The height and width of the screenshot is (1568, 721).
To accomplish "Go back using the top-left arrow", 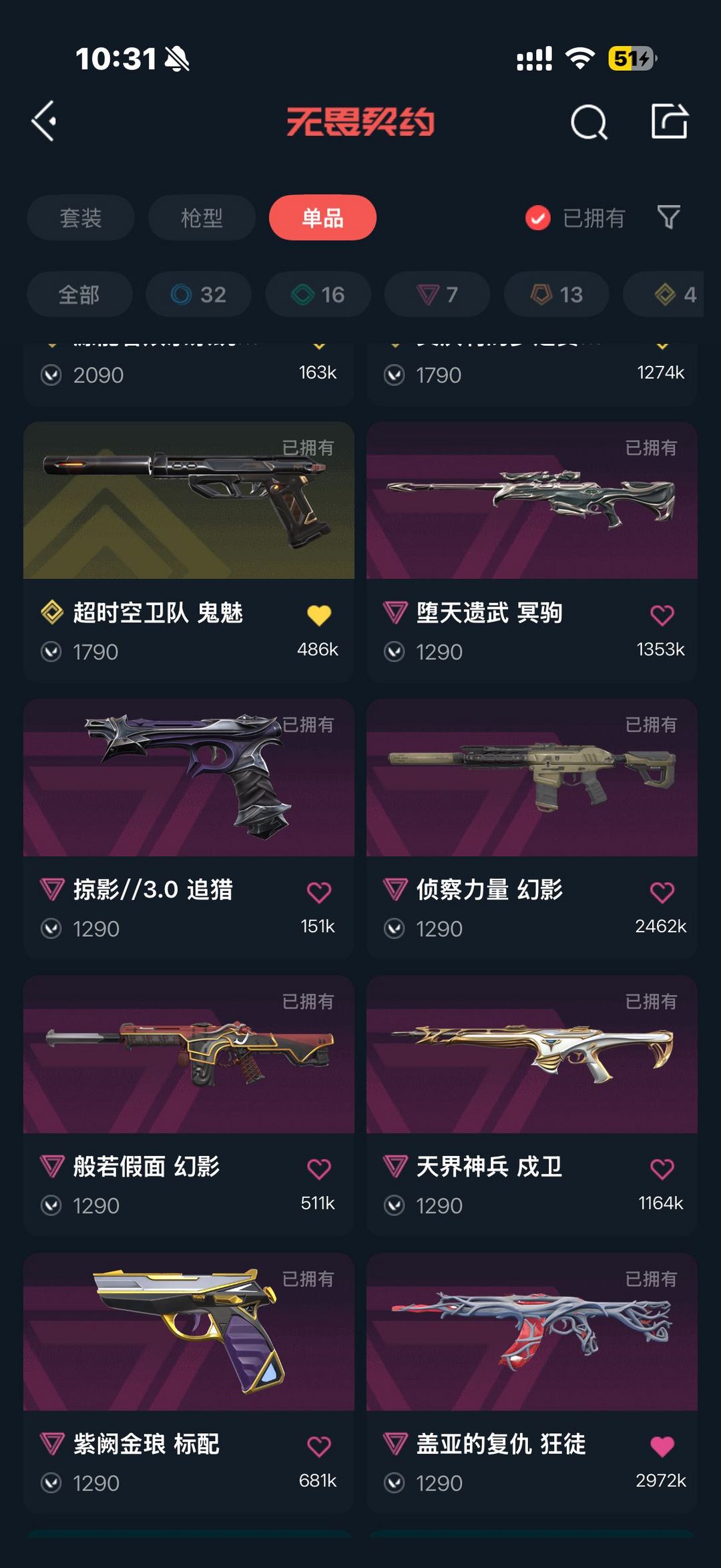I will pyautogui.click(x=45, y=122).
